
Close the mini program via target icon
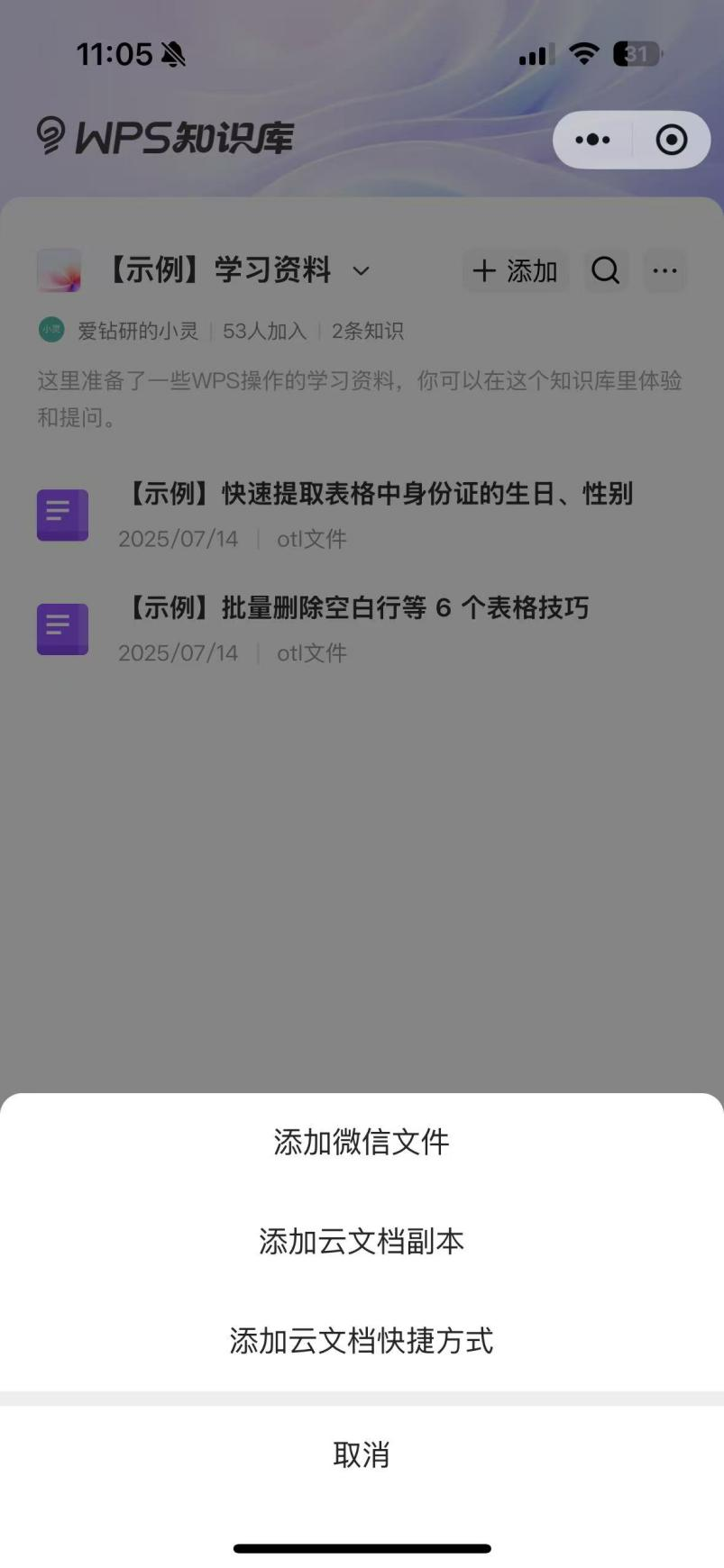pos(672,140)
